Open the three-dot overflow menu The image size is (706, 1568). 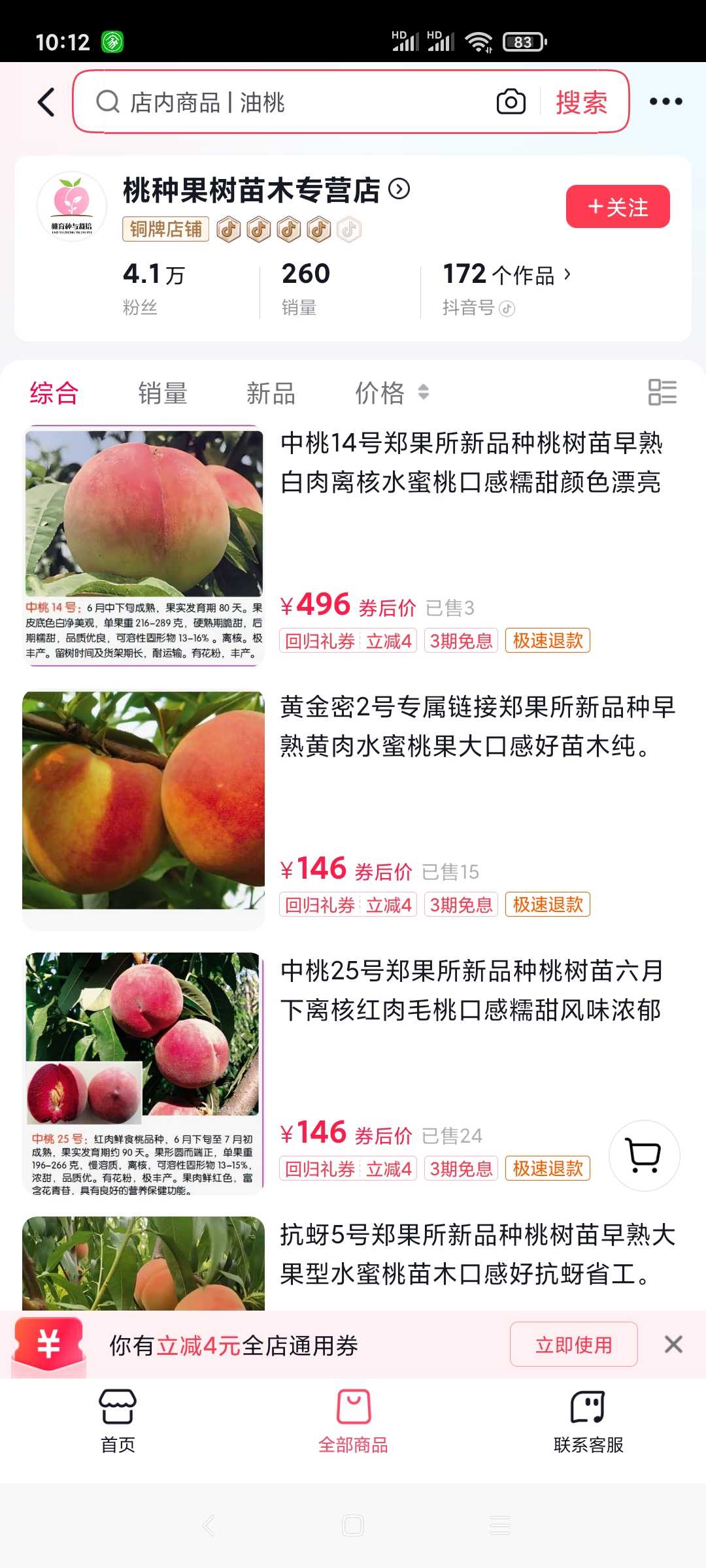point(665,101)
